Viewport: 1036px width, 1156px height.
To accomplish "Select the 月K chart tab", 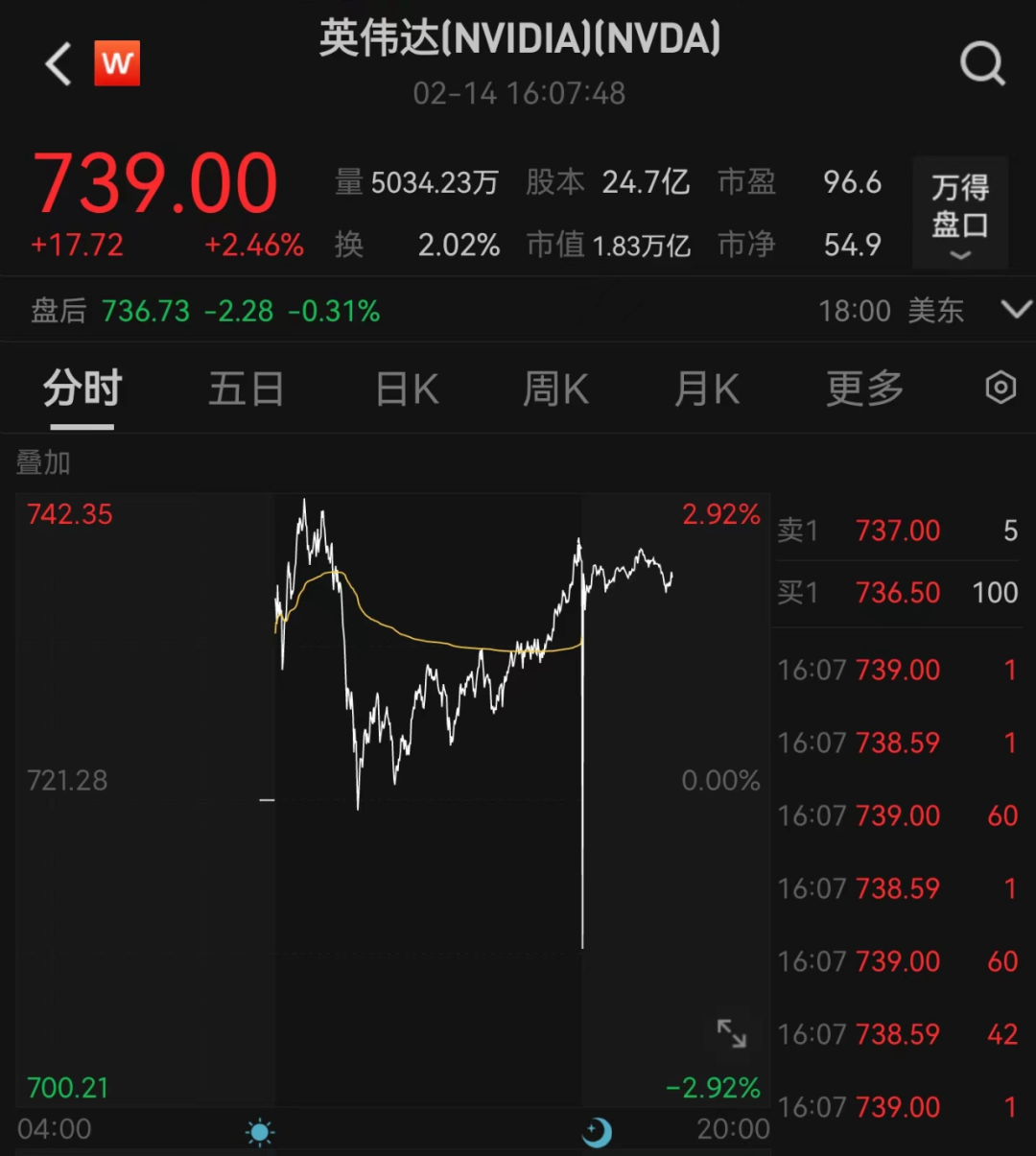I will [707, 389].
